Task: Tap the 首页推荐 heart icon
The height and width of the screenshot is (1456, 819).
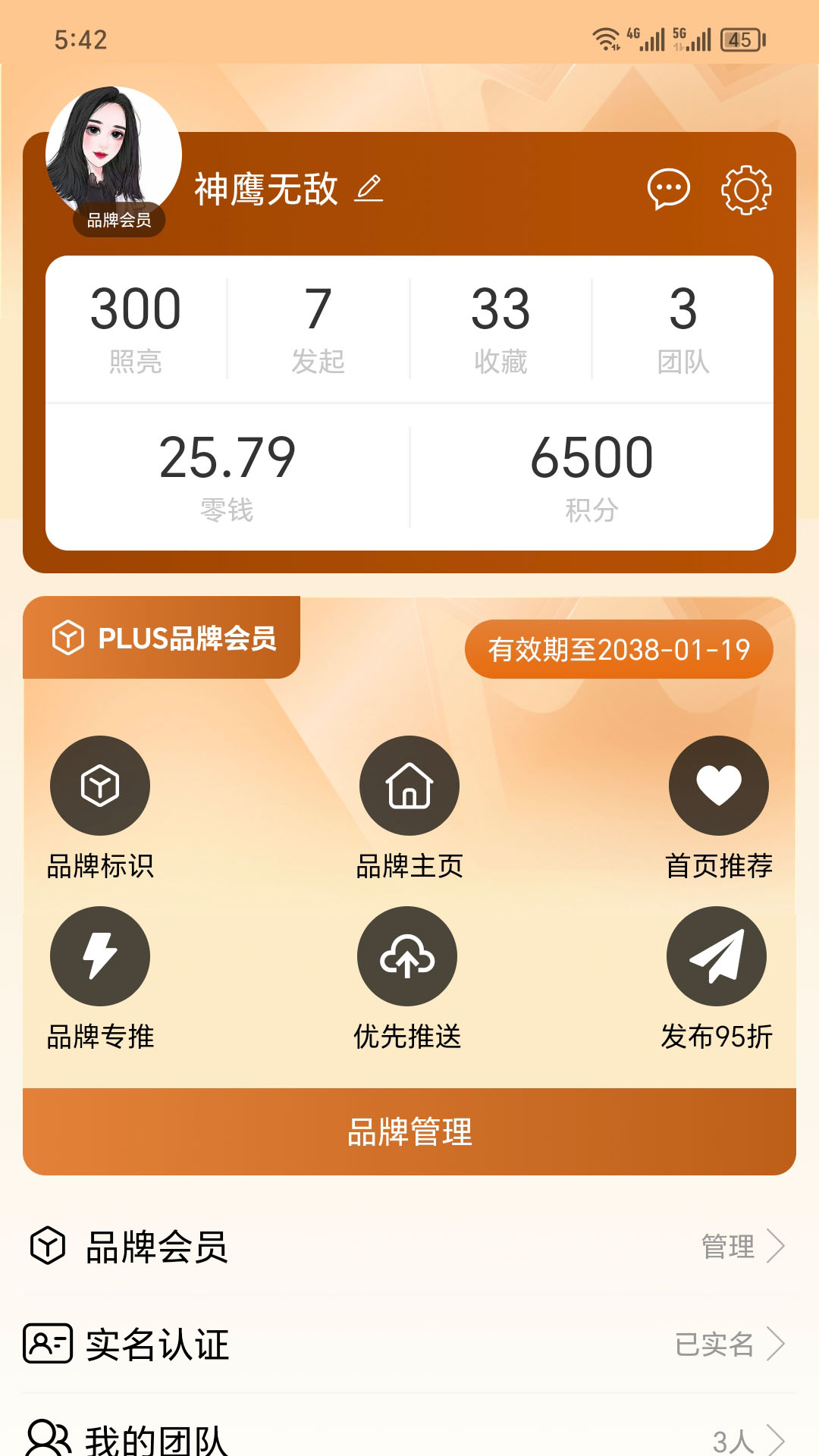Action: 718,786
